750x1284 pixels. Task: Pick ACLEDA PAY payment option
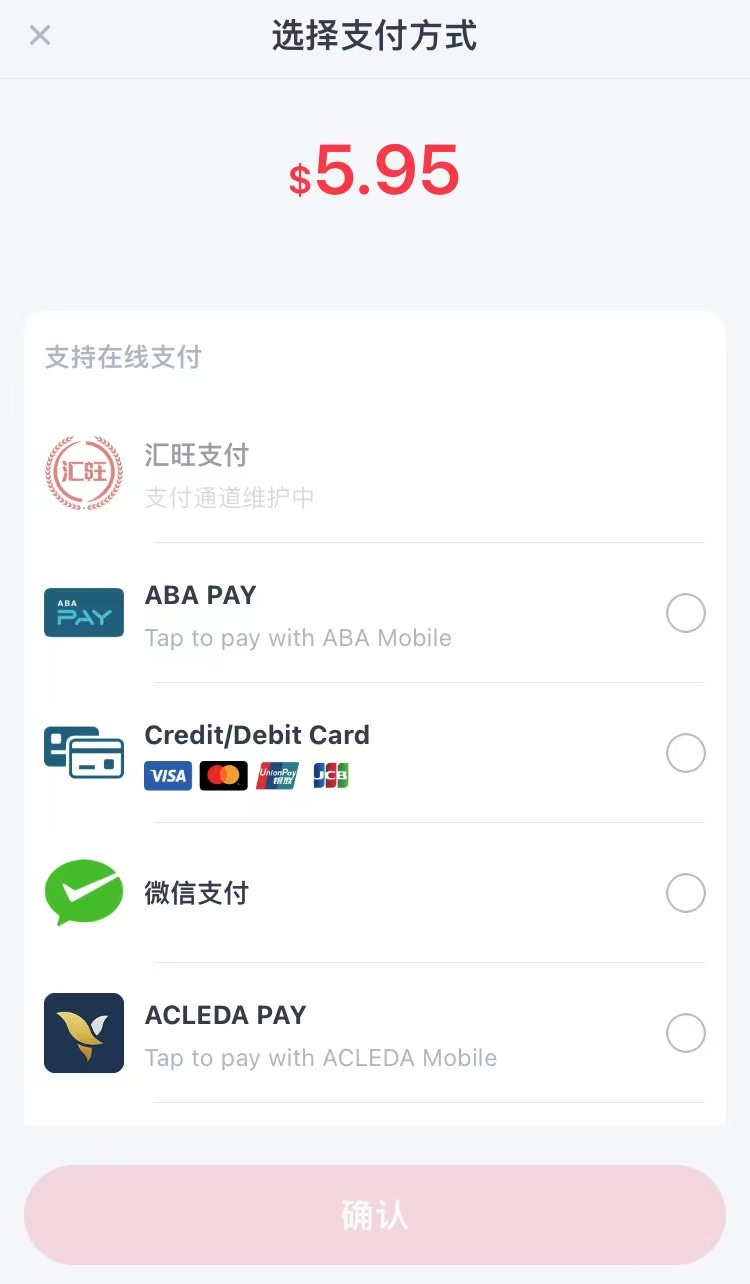click(x=685, y=1033)
